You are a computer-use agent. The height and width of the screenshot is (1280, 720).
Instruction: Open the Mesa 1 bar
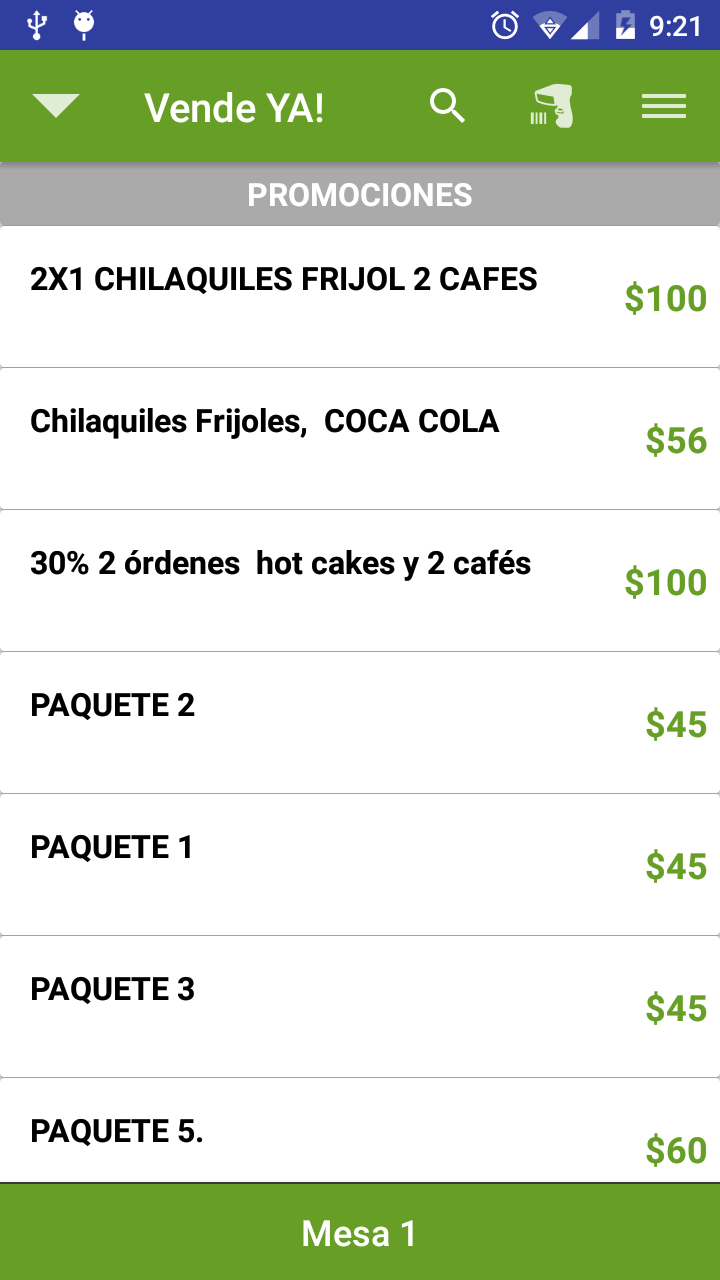360,1232
